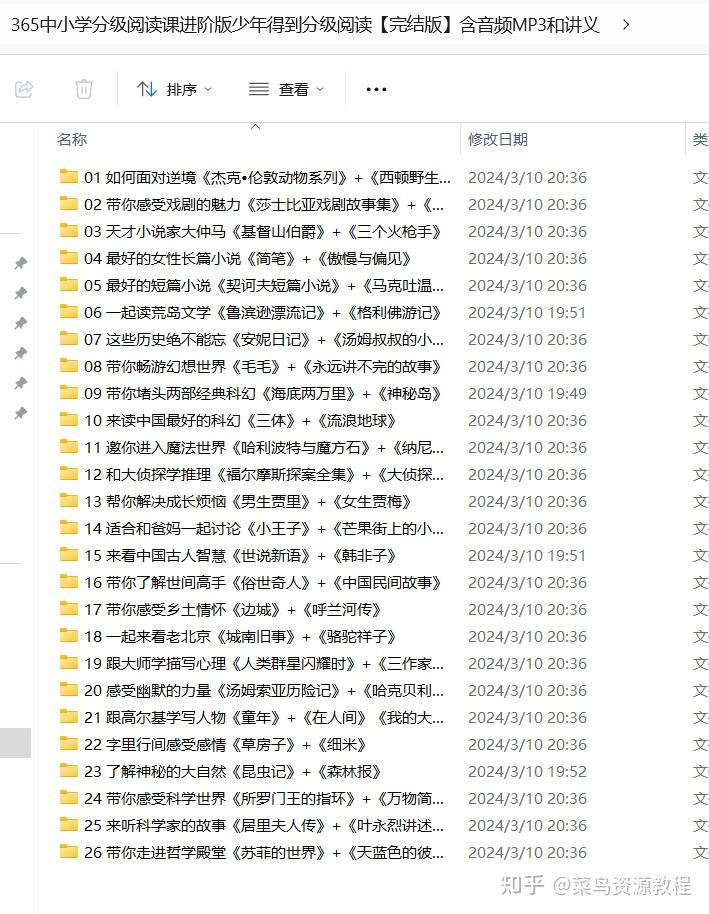Open the 查看 view options dropdown

pyautogui.click(x=286, y=89)
